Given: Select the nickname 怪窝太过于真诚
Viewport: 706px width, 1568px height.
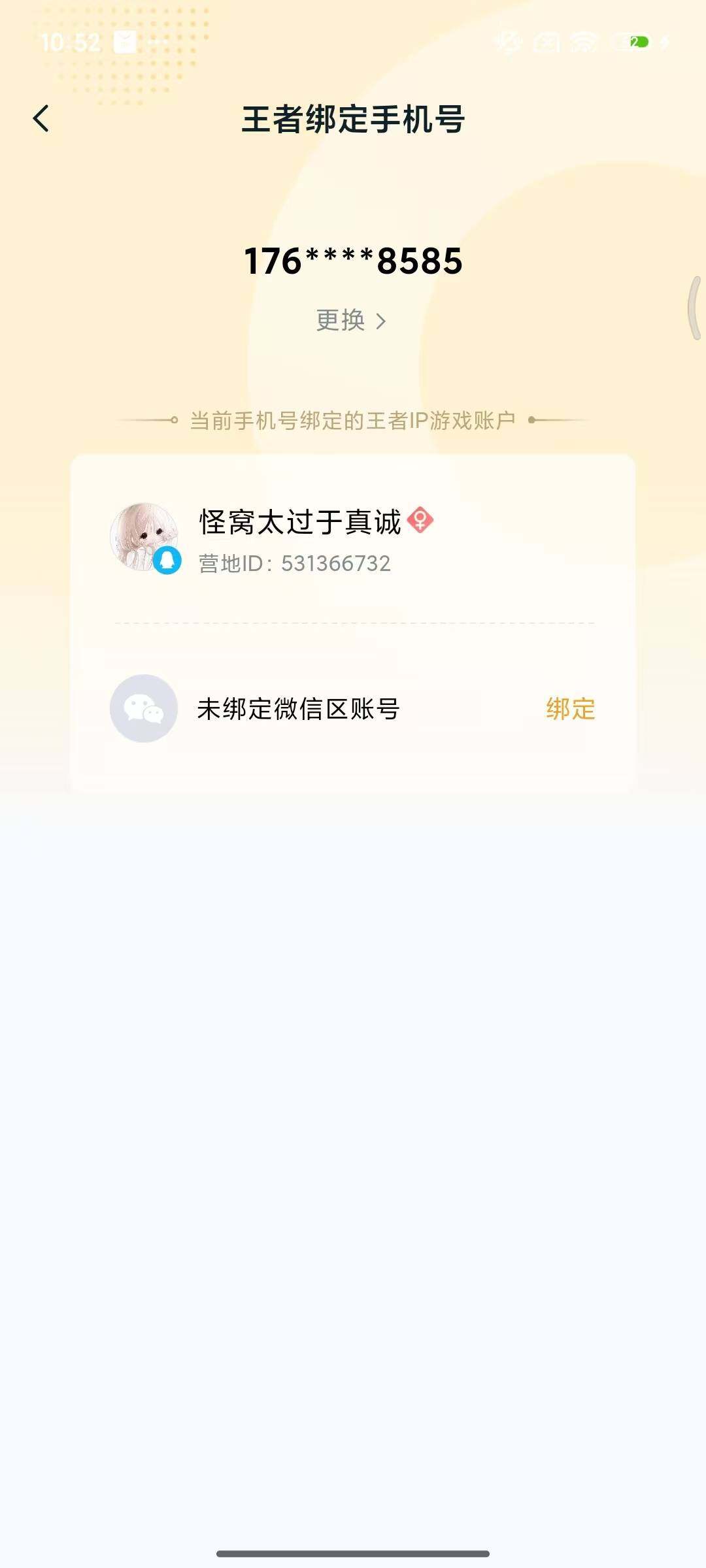Looking at the screenshot, I should (297, 521).
